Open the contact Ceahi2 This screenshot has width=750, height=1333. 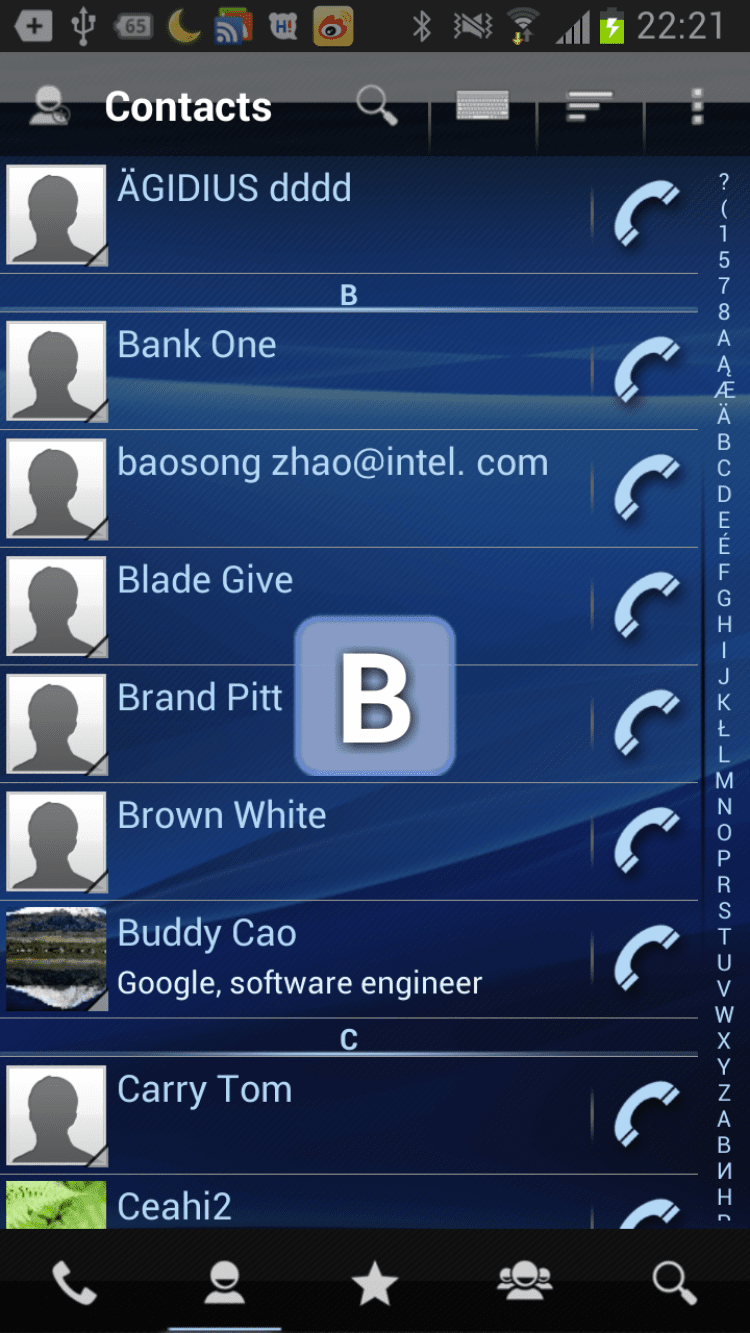coord(300,1206)
